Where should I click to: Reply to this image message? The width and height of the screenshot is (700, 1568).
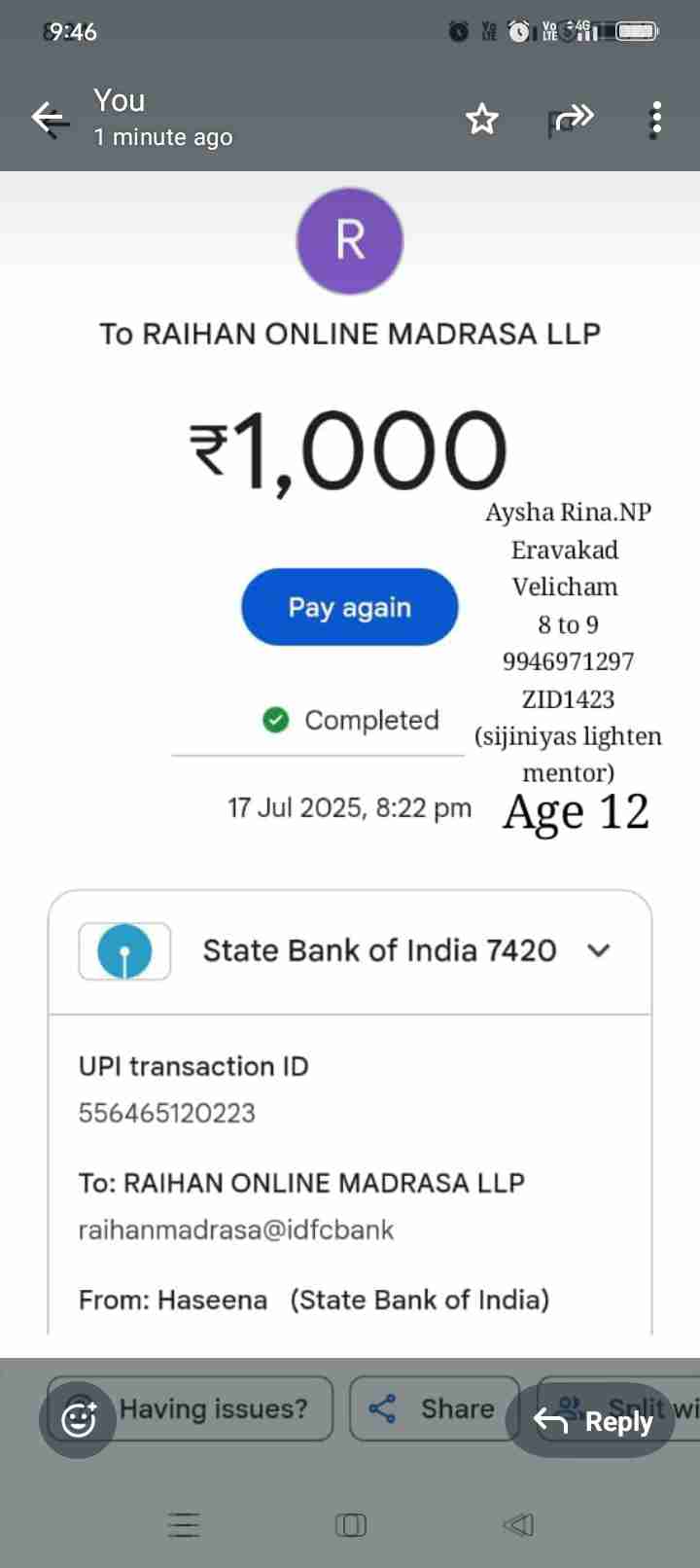(592, 1421)
